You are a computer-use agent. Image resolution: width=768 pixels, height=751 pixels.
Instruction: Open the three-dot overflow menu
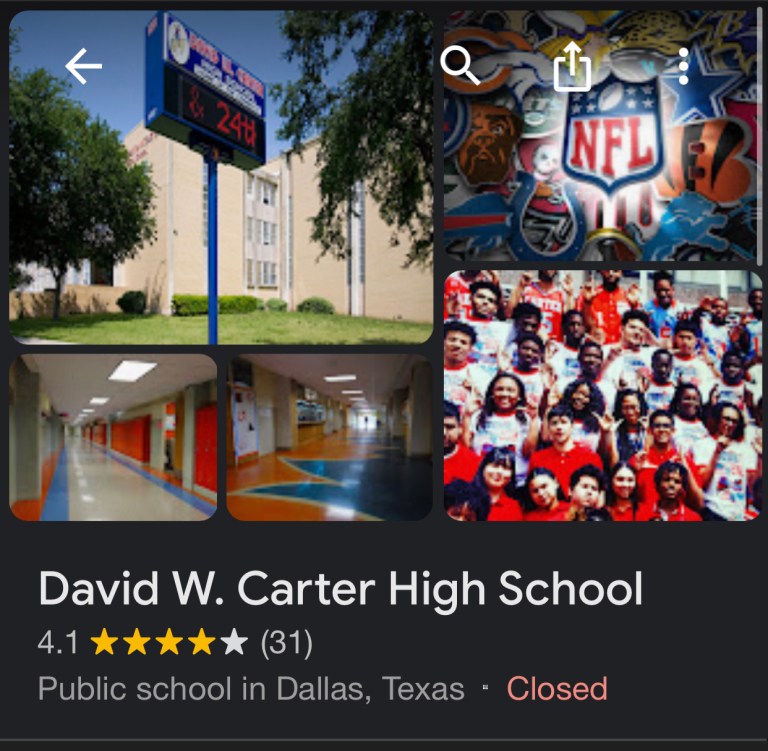pyautogui.click(x=683, y=67)
